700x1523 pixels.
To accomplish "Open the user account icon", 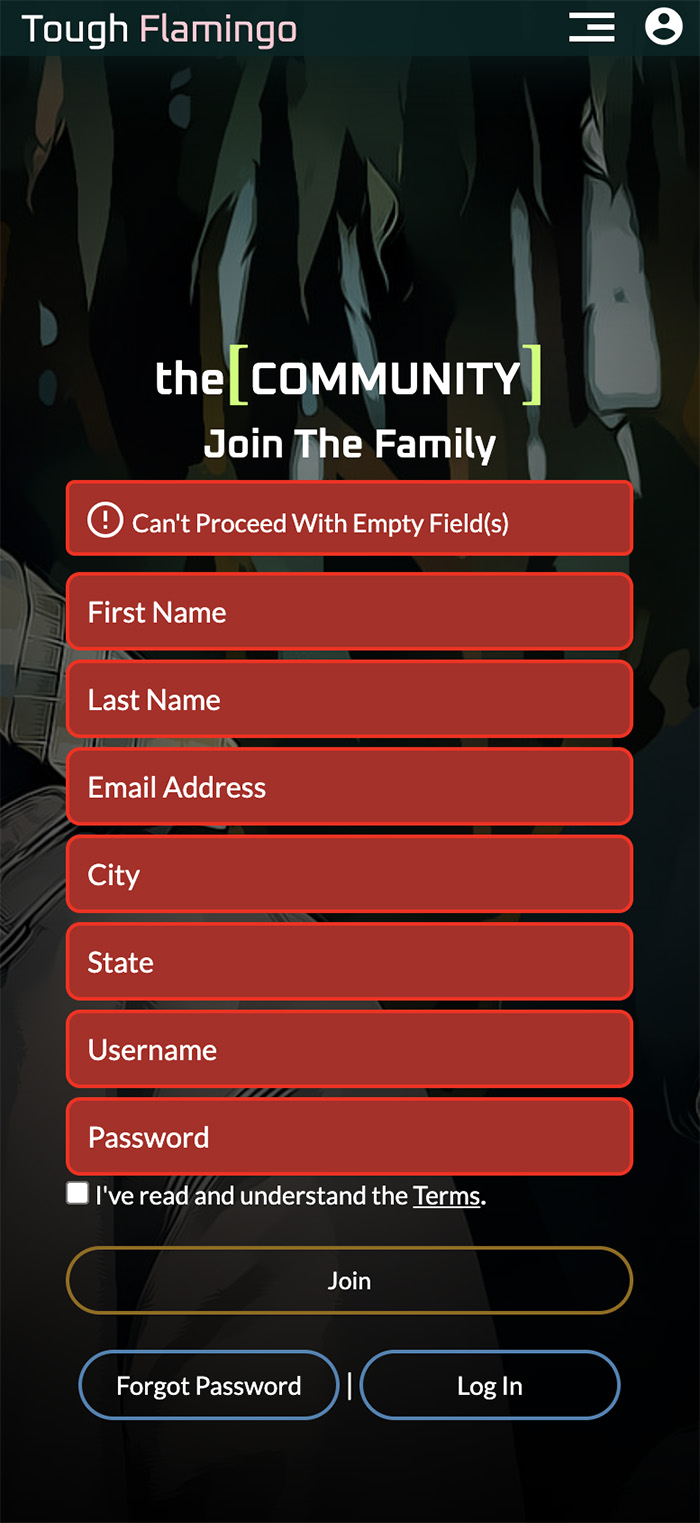I will [663, 27].
